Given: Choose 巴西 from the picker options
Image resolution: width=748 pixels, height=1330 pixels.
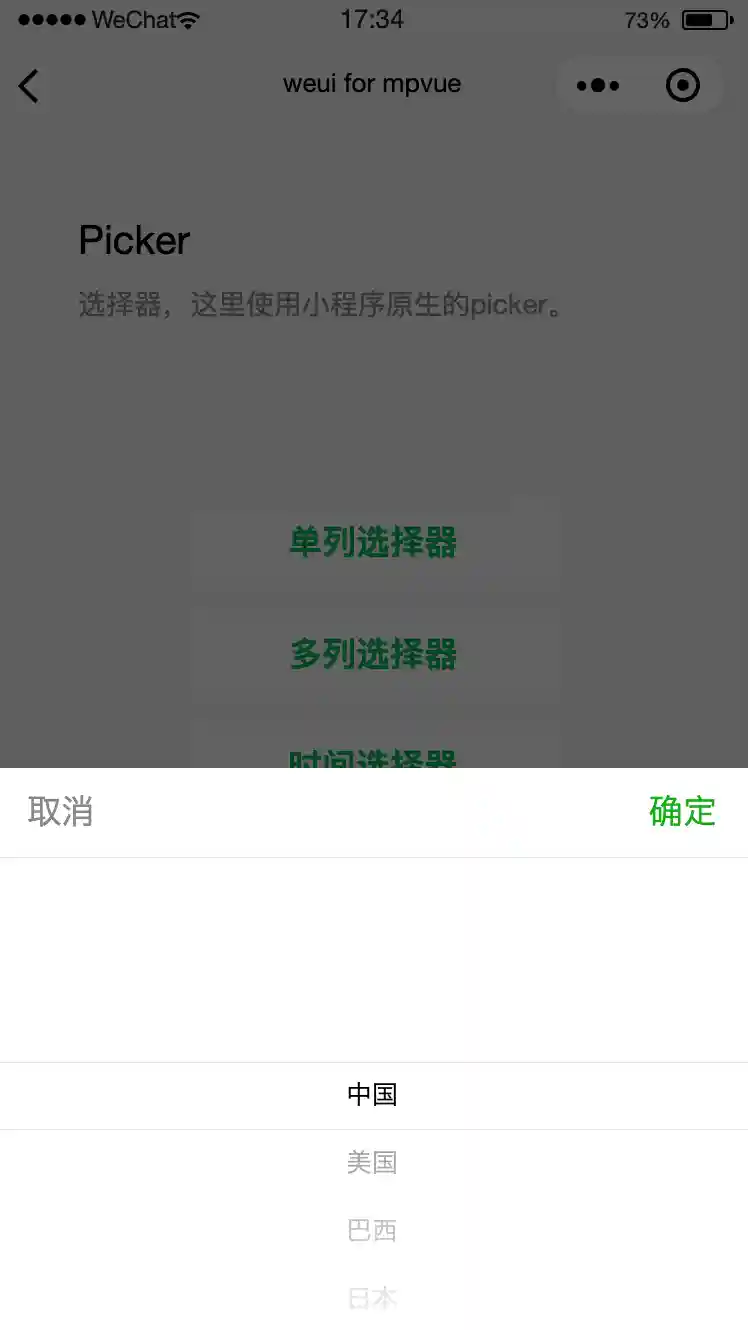Looking at the screenshot, I should 372,1230.
